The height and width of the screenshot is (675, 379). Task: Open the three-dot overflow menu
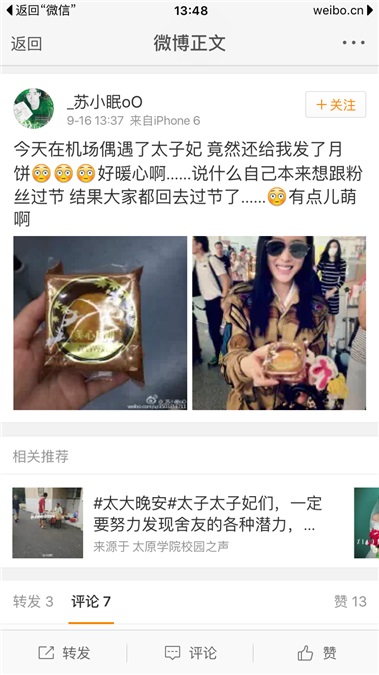pyautogui.click(x=354, y=43)
